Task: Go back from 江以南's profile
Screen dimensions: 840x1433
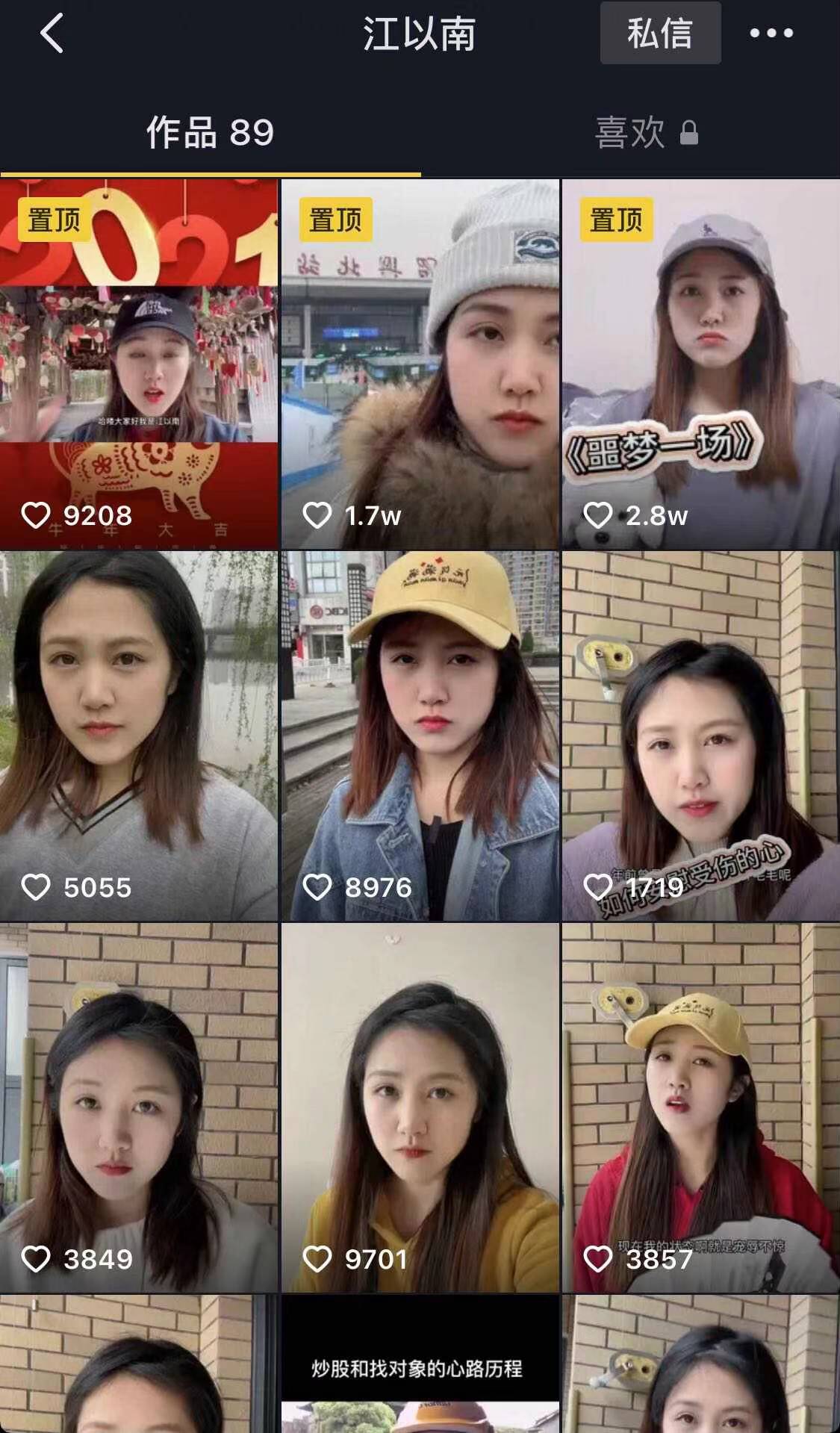Action: pos(52,34)
